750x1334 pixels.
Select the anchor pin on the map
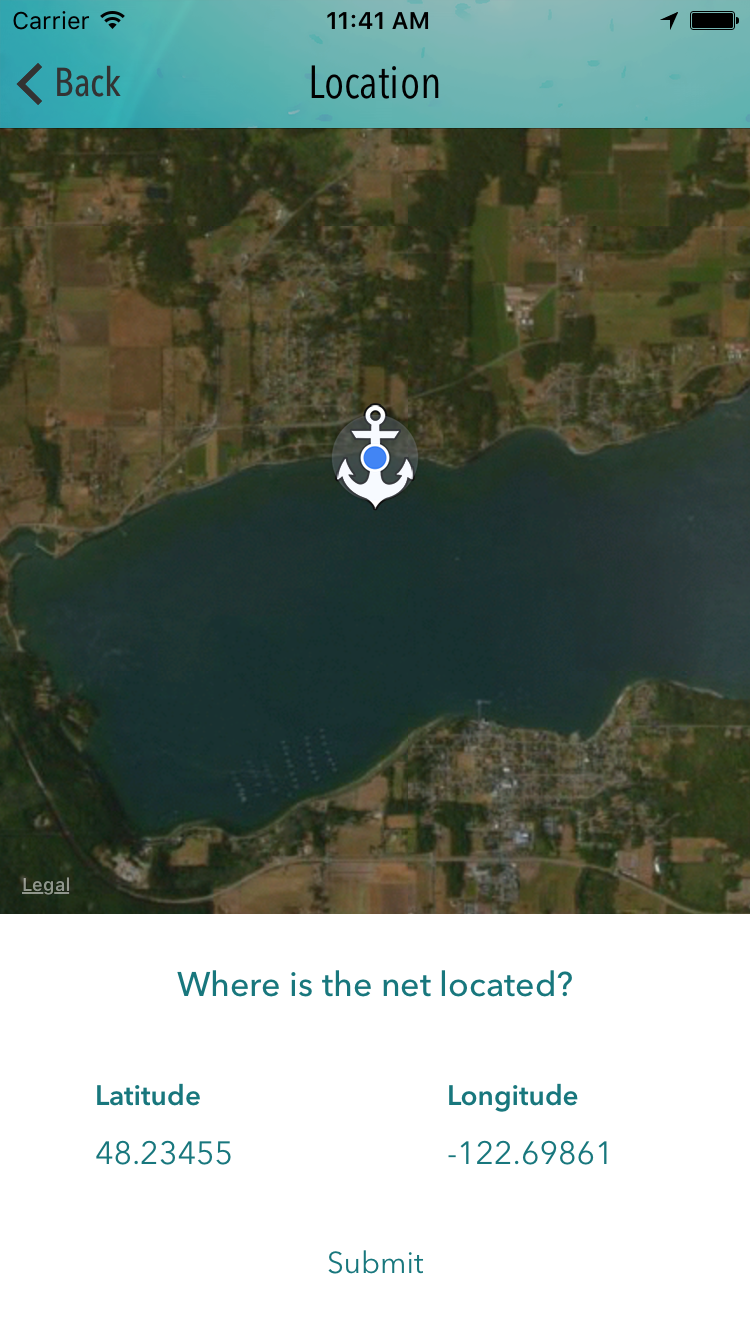pos(375,458)
